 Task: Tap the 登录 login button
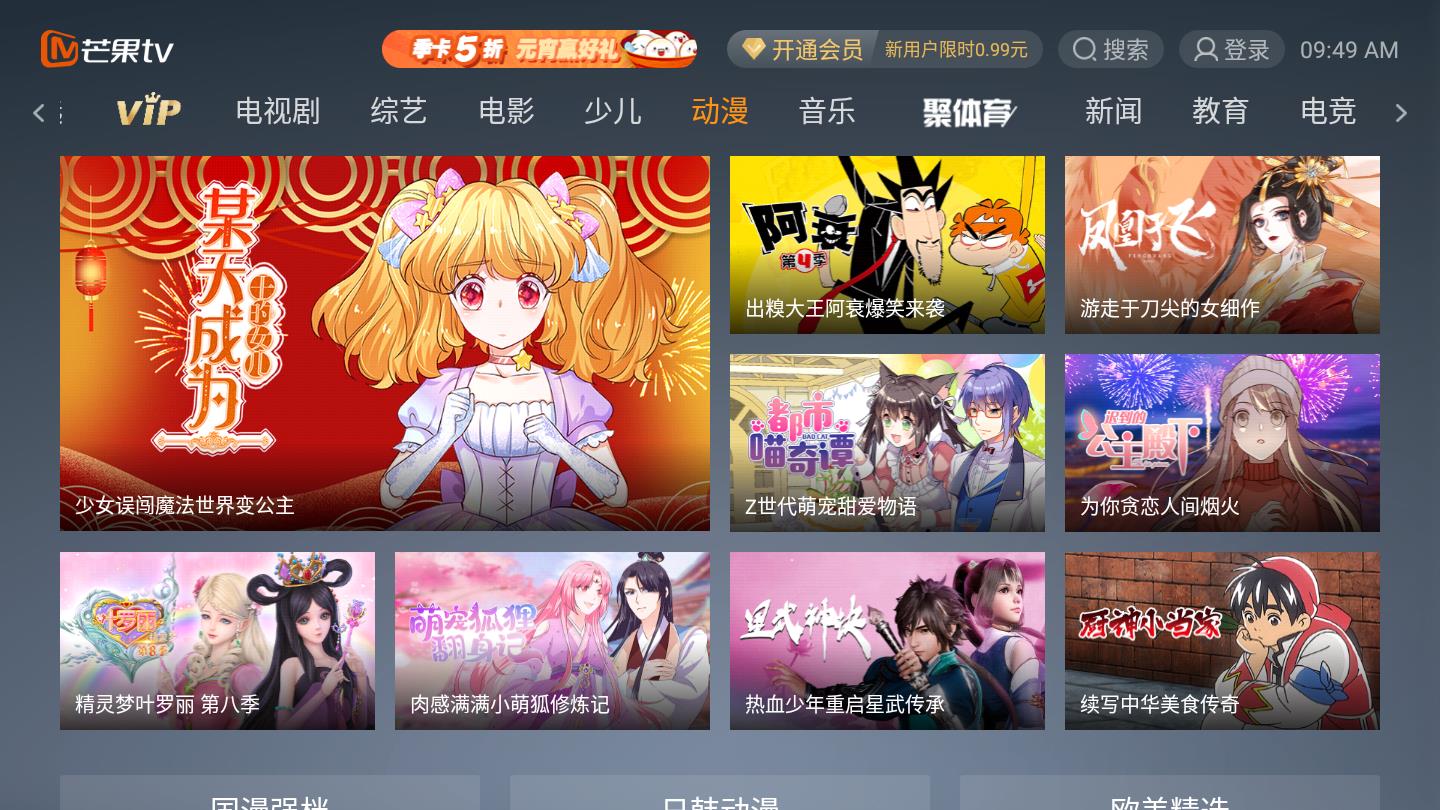point(1231,50)
